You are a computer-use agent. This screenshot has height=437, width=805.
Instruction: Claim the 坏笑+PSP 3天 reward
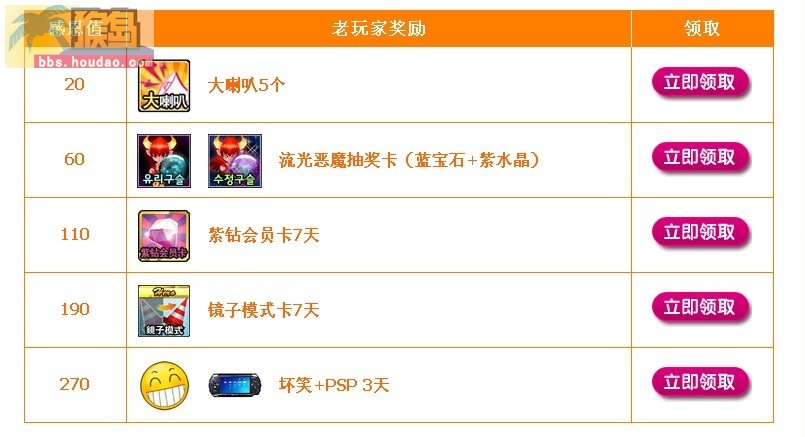coord(700,383)
